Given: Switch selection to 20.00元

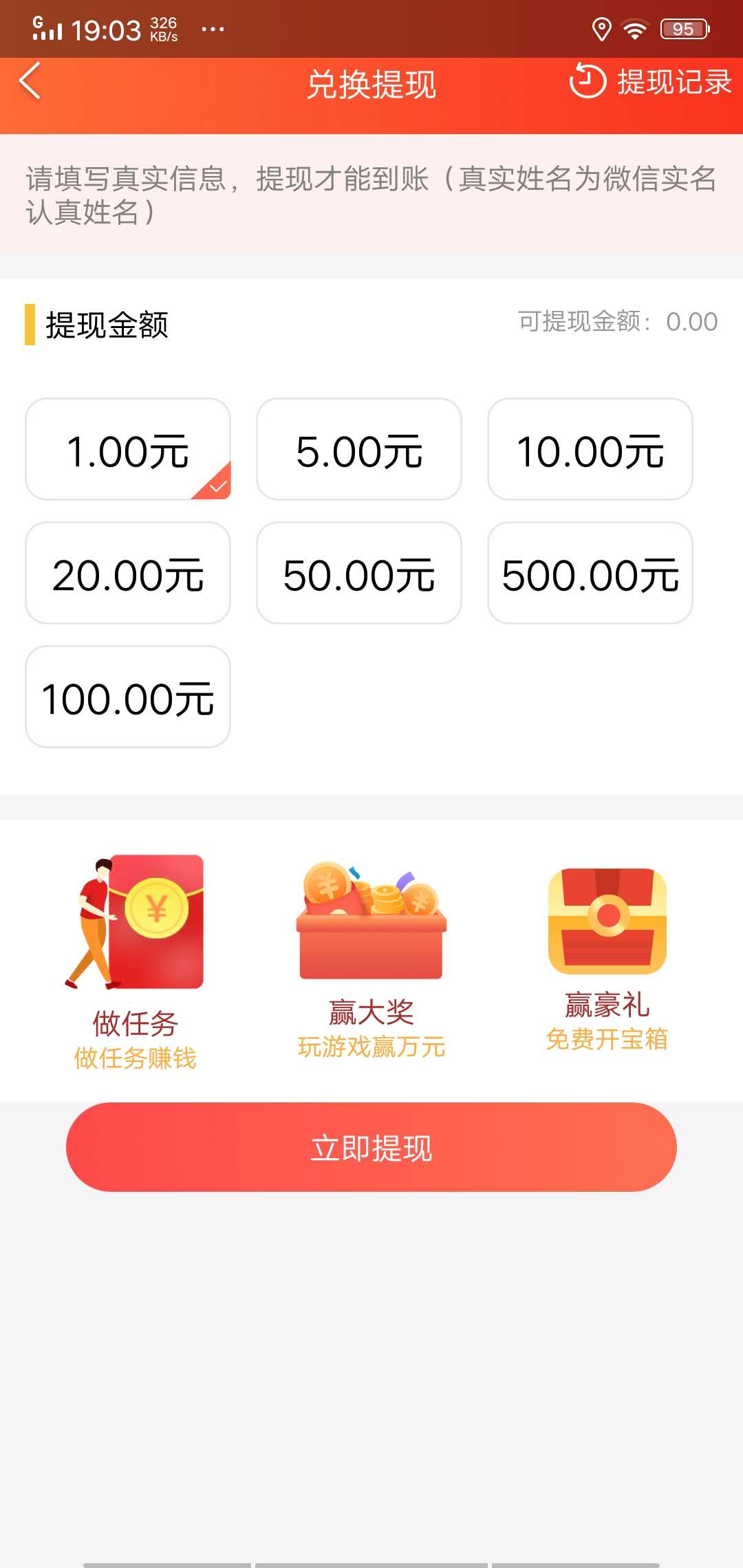Looking at the screenshot, I should point(127,574).
